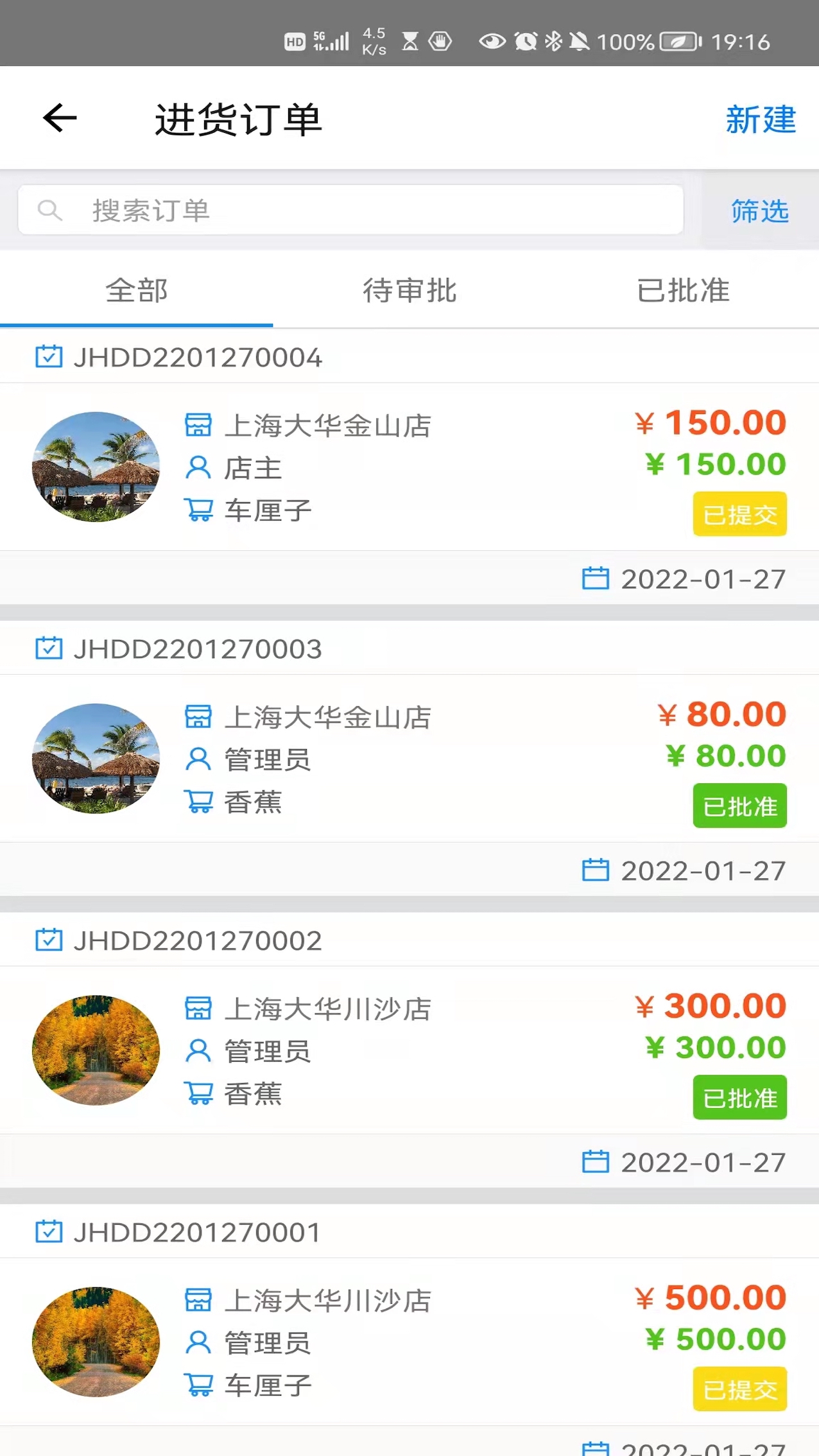819x1456 pixels.
Task: Click the store icon for 上海大华川沙店
Action: point(199,1009)
